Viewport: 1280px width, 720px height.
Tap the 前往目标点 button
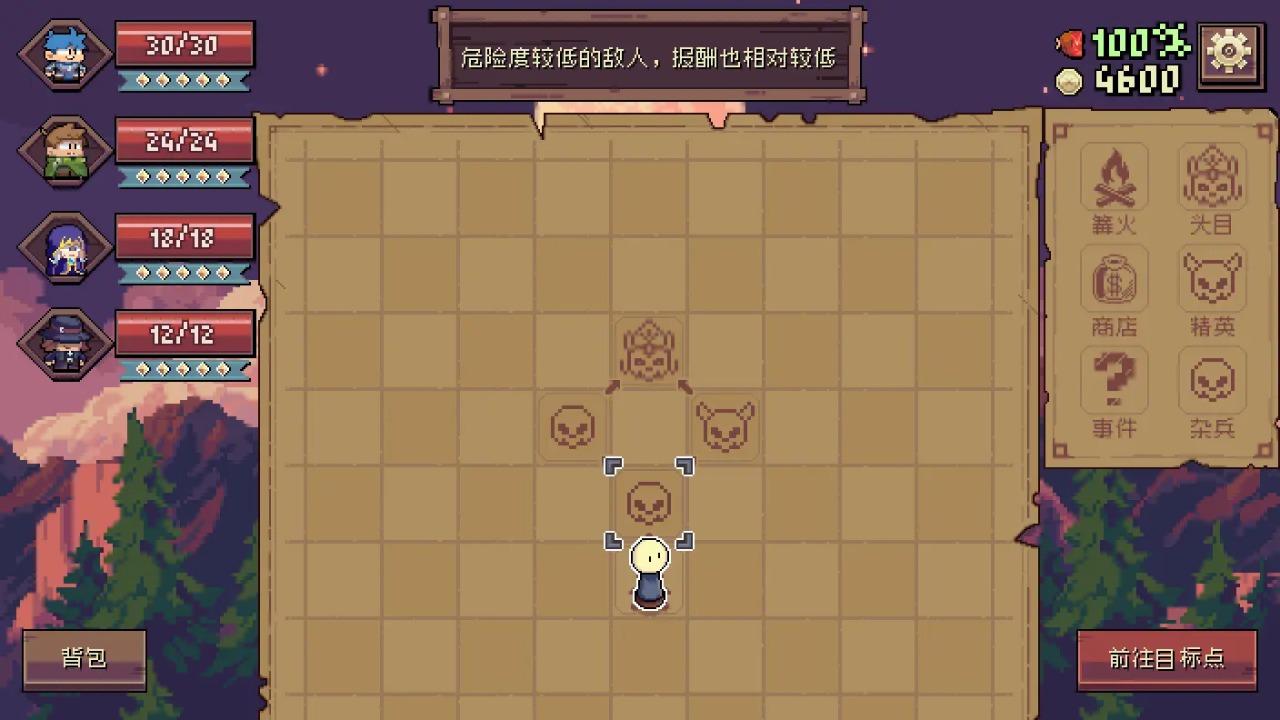pos(1166,659)
